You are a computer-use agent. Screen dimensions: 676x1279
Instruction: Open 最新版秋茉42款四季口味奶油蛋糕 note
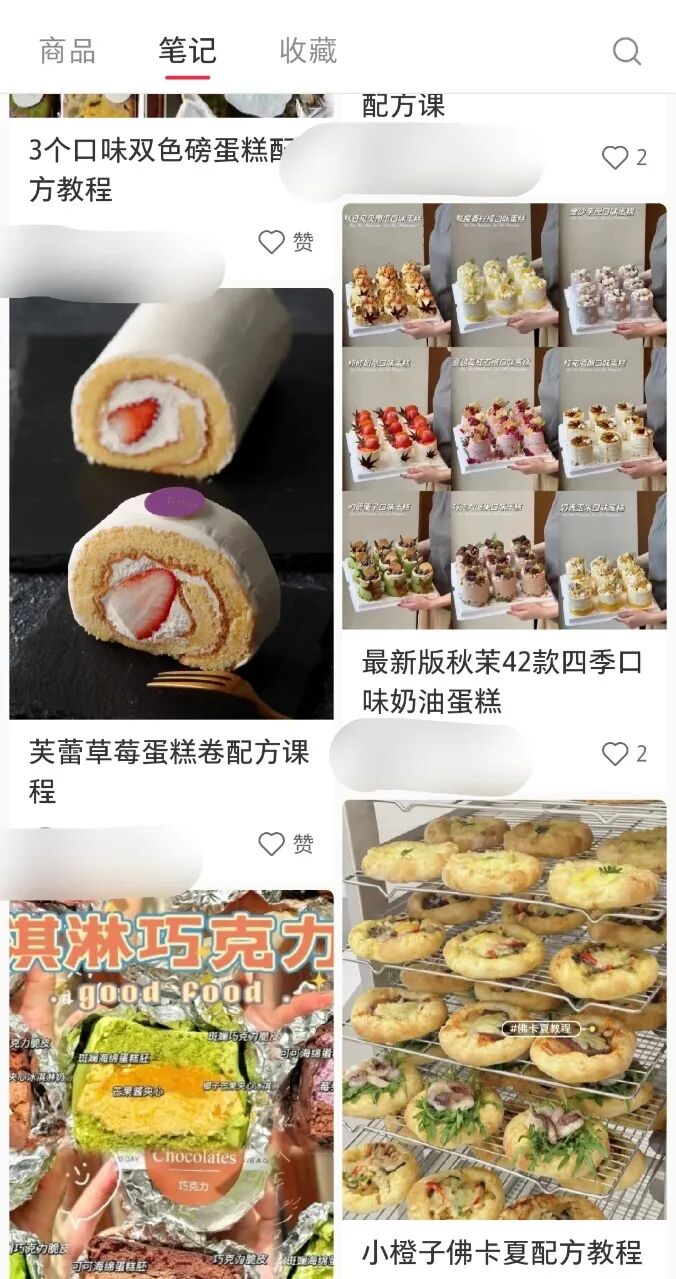tap(504, 416)
